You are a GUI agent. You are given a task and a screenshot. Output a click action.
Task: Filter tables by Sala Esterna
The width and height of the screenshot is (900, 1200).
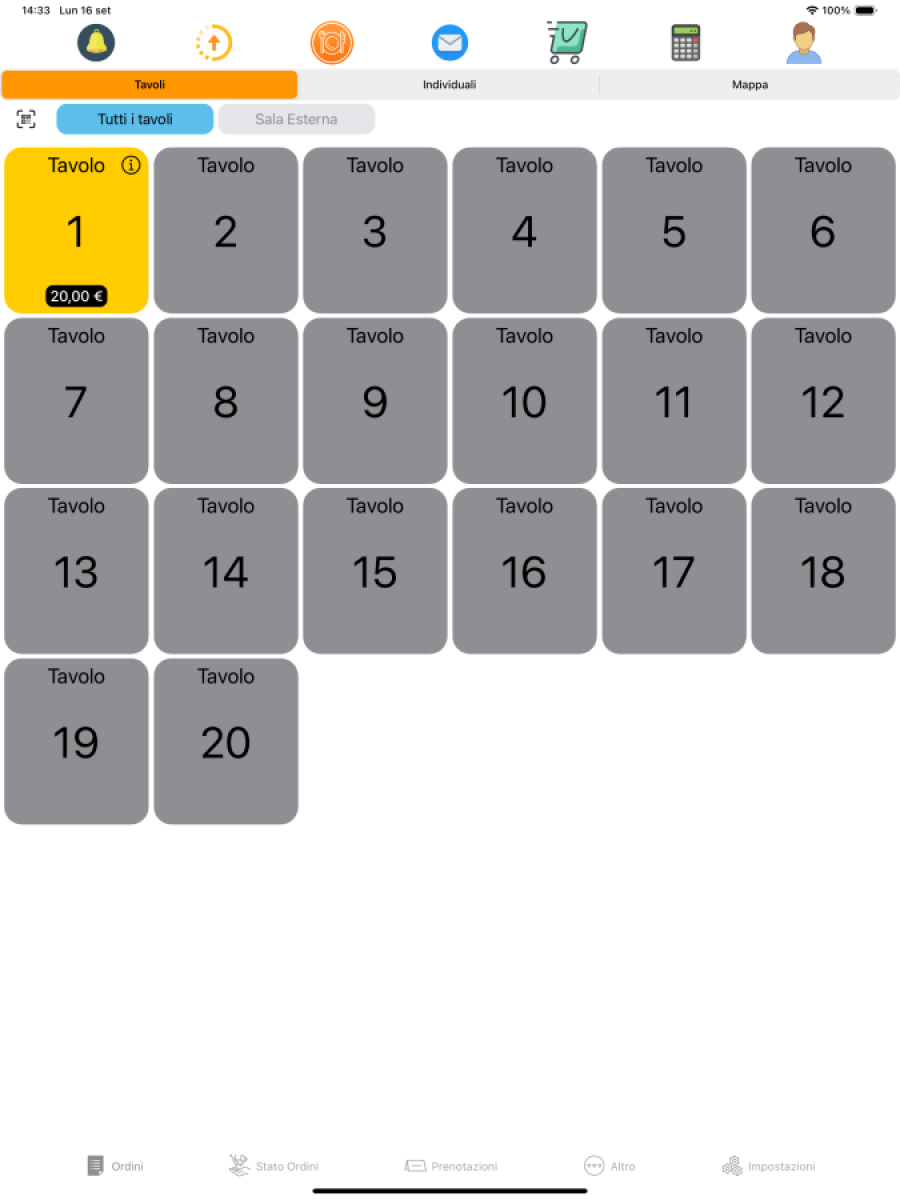(x=296, y=119)
